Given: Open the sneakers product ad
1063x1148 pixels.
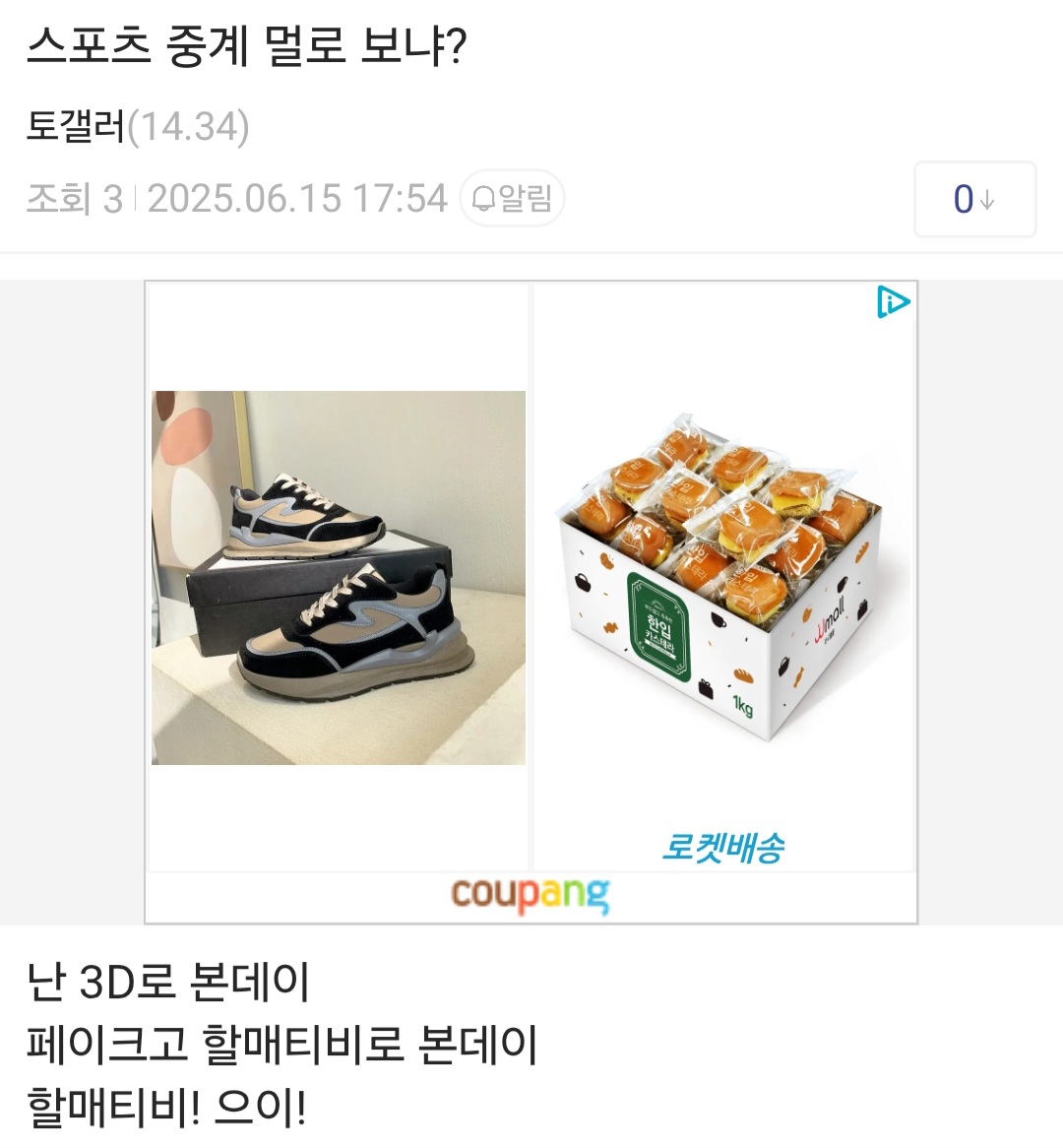Looking at the screenshot, I should tap(339, 578).
